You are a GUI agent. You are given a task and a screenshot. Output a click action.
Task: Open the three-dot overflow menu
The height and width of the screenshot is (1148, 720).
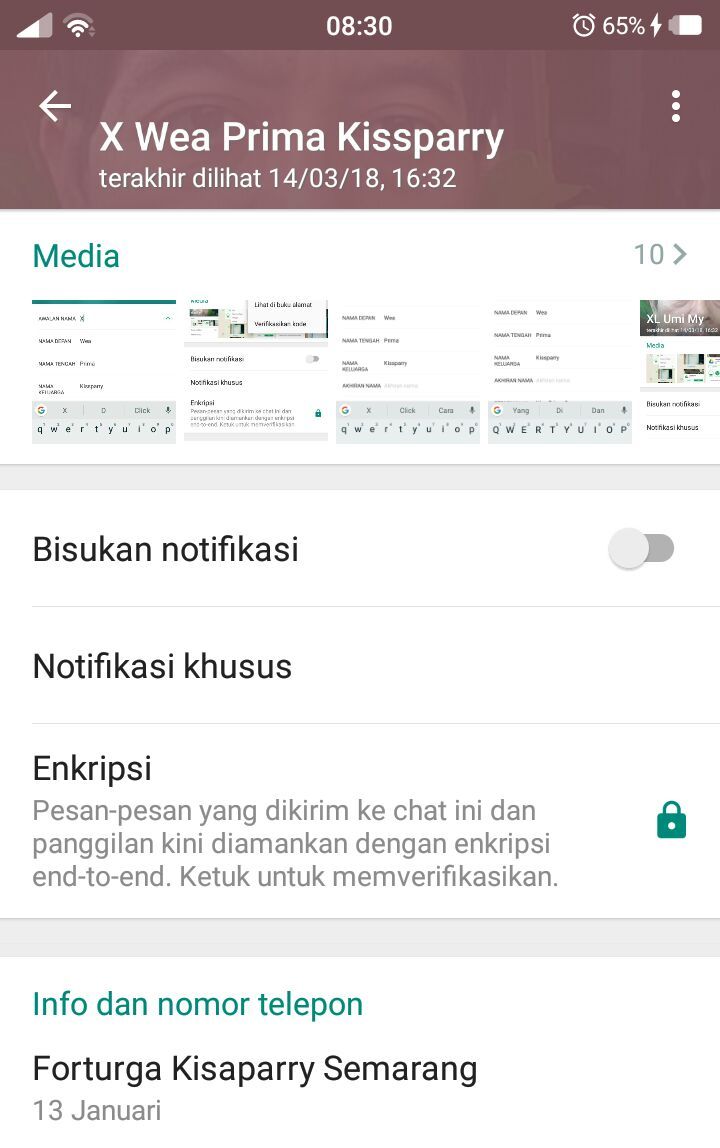[676, 106]
